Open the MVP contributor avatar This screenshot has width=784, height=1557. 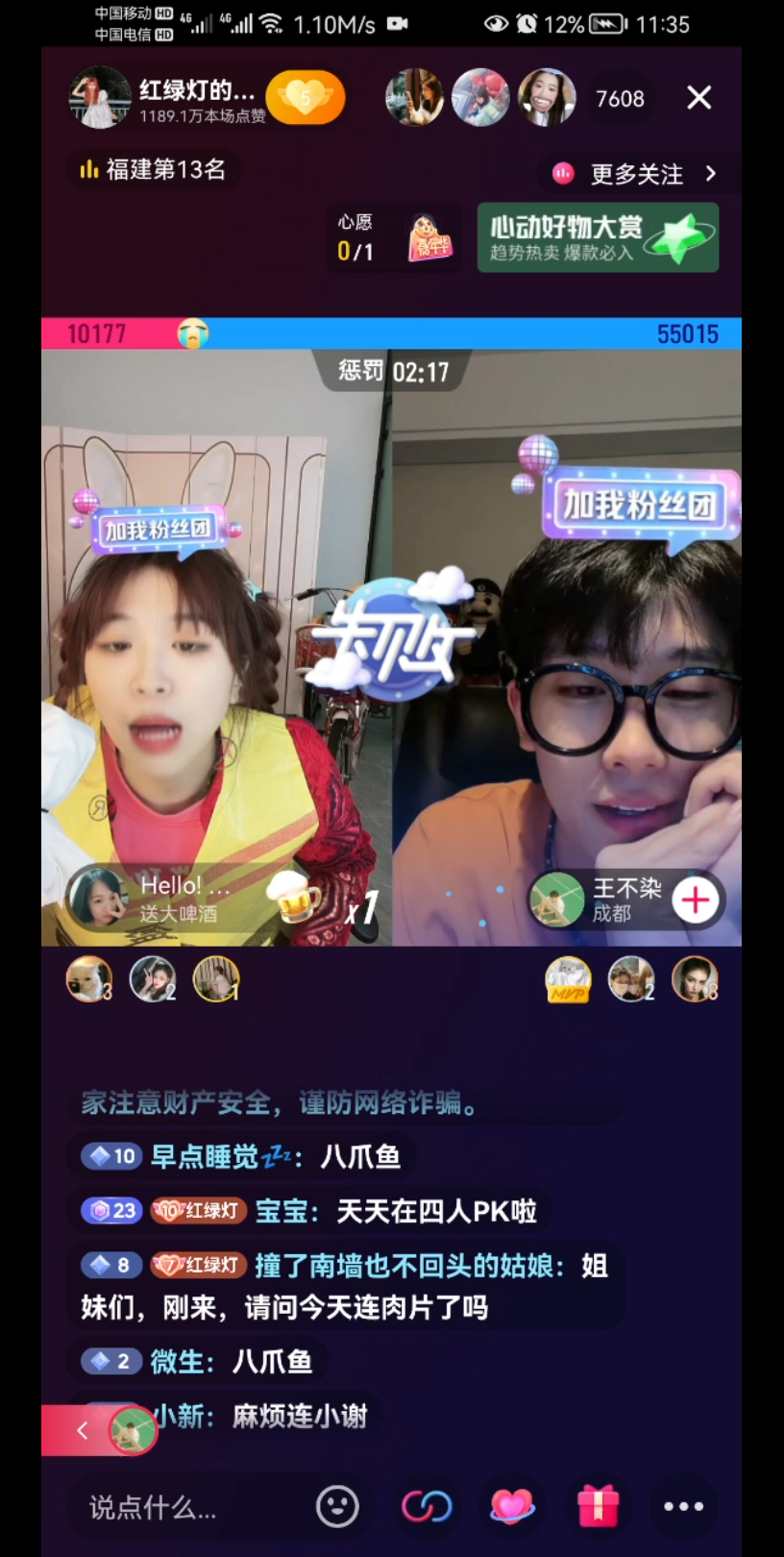(567, 980)
